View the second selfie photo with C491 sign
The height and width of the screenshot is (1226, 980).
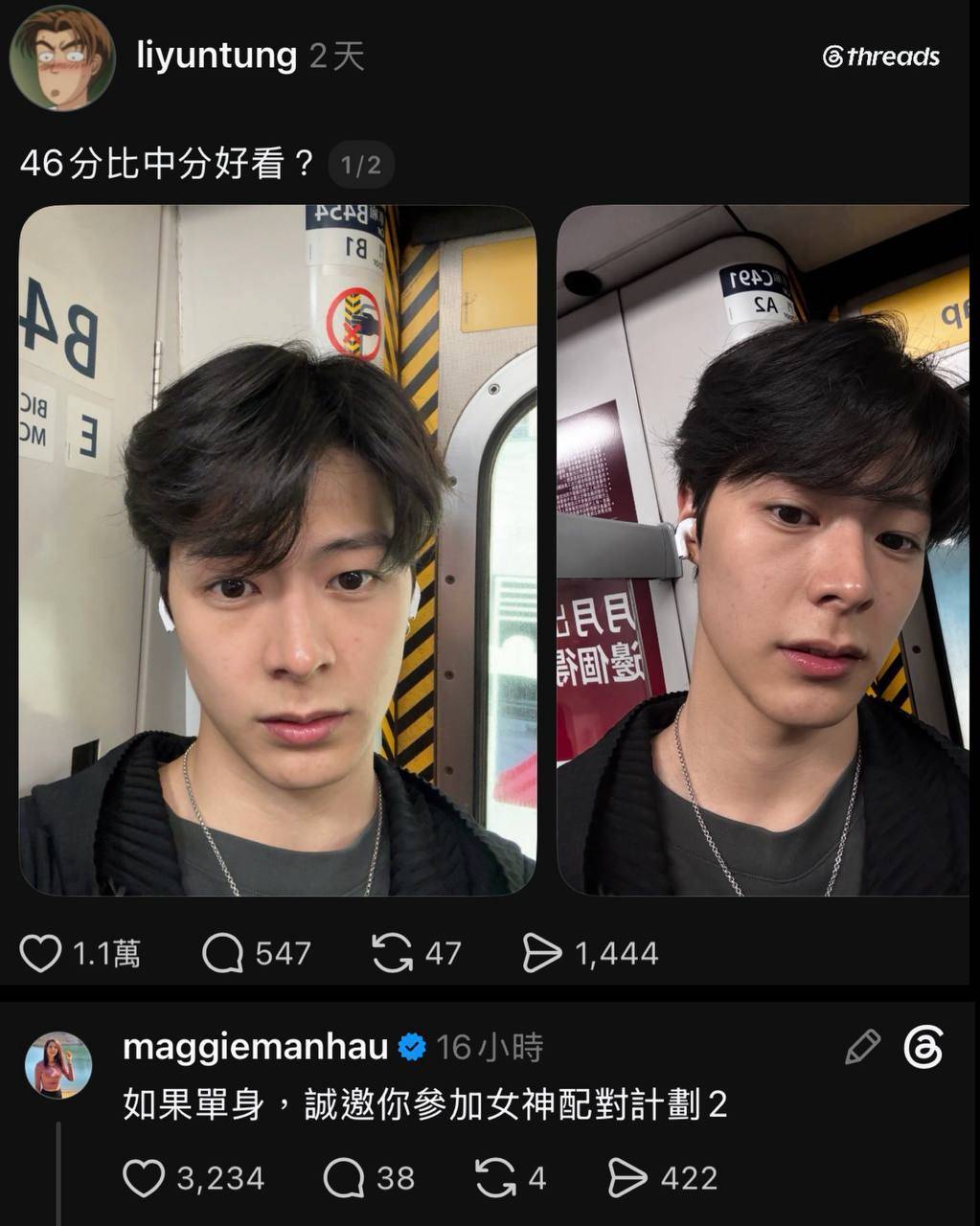(763, 551)
